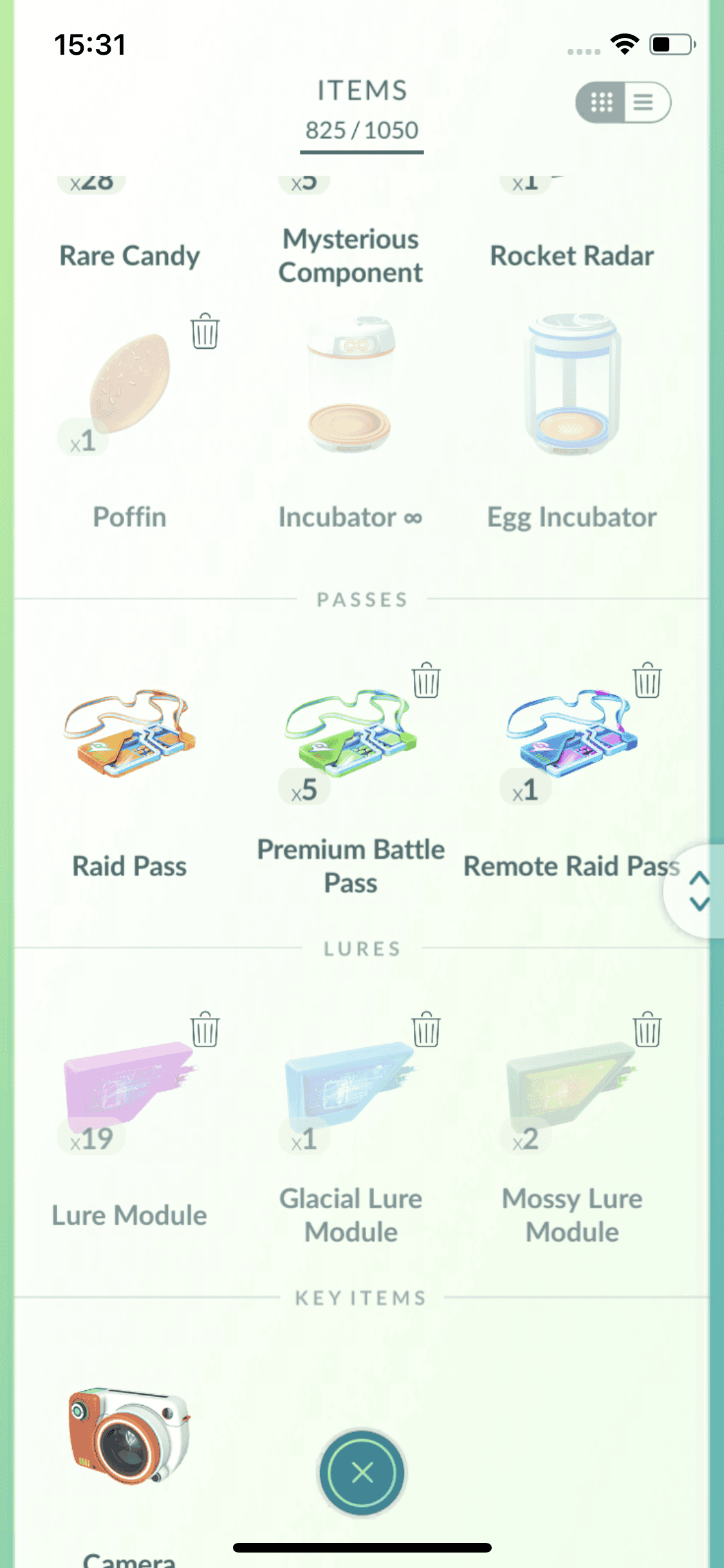Trash the Glacial Lure Module

pos(426,1030)
